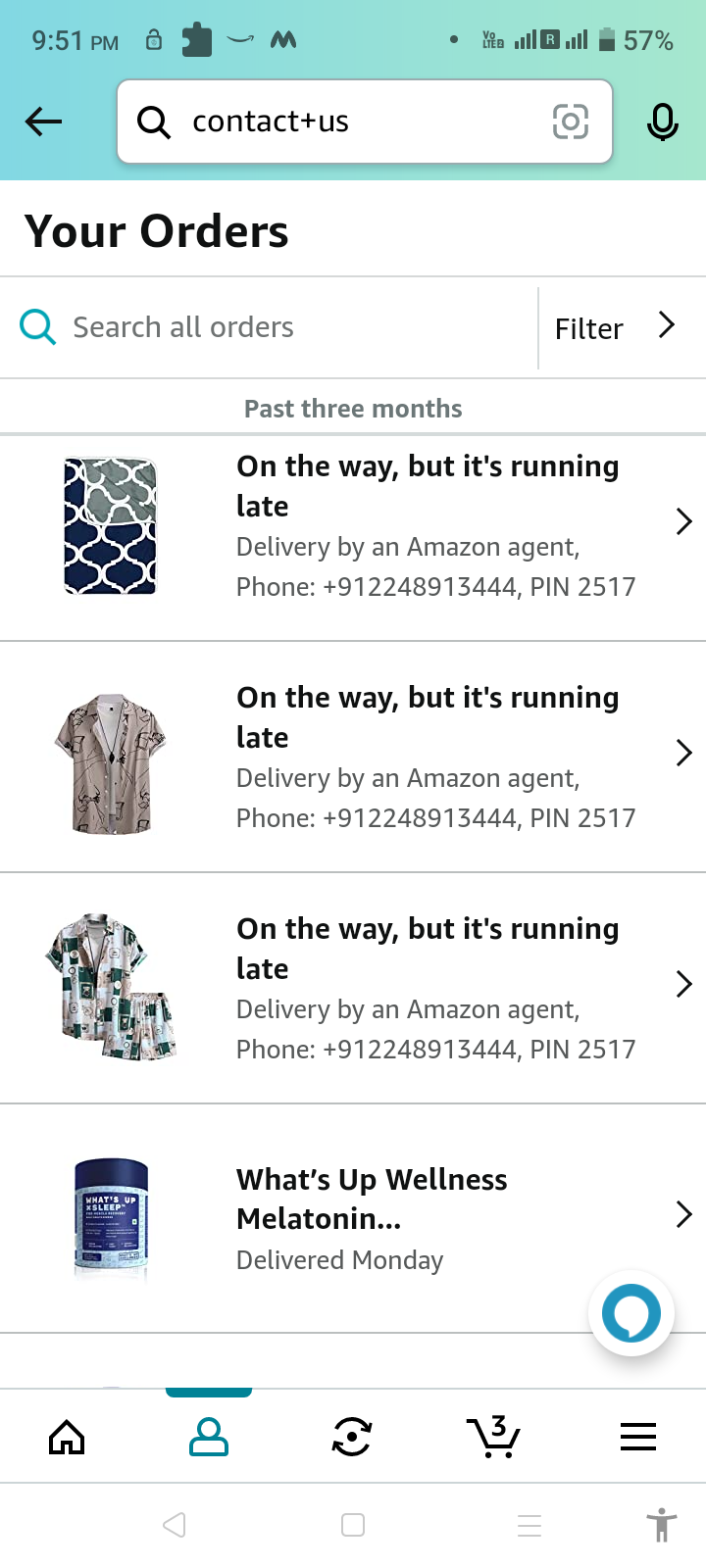Open the hamburger menu tab
The height and width of the screenshot is (1568, 706).
pyautogui.click(x=638, y=1438)
